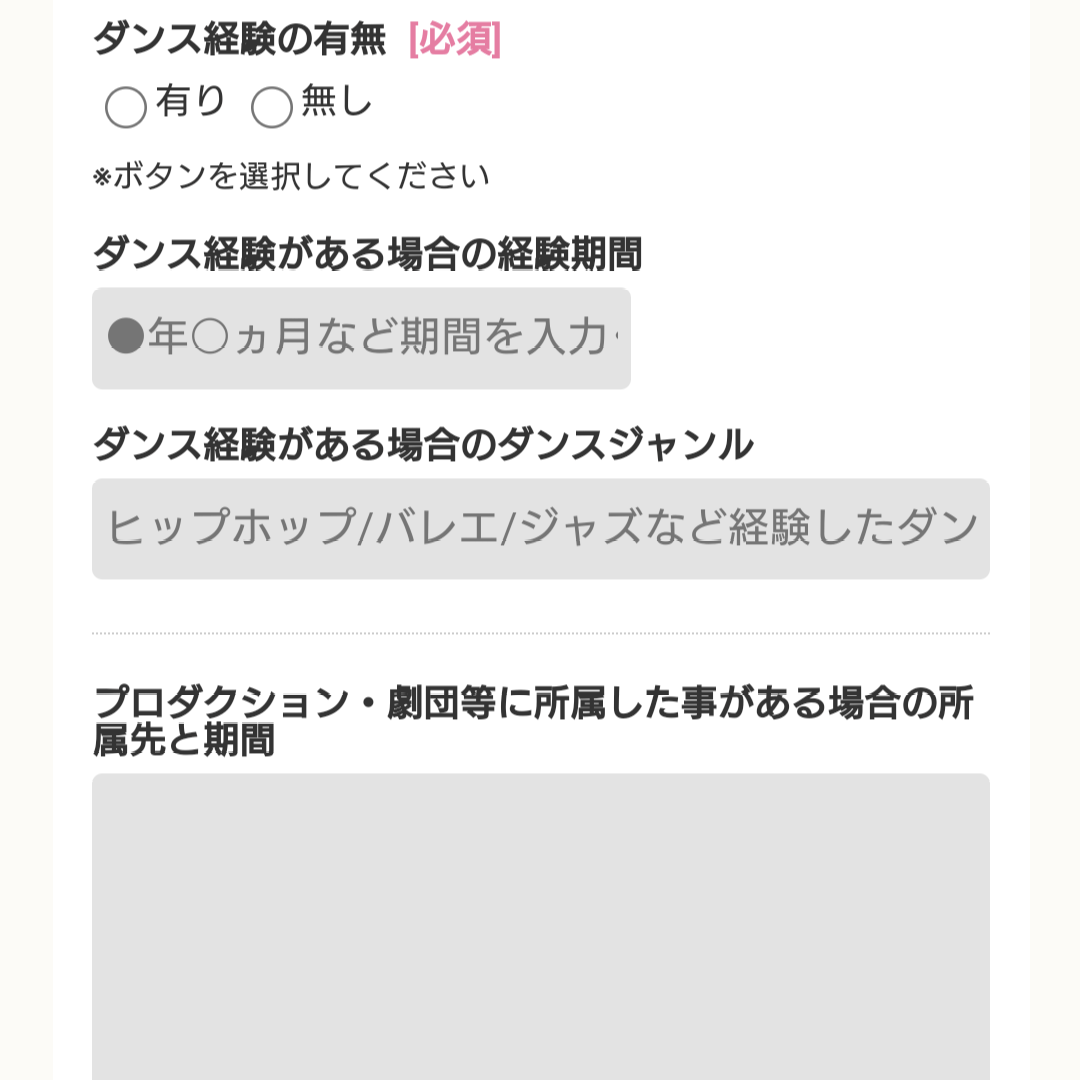The width and height of the screenshot is (1080, 1080).
Task: Focus the production/theater affiliation text area
Action: click(540, 925)
